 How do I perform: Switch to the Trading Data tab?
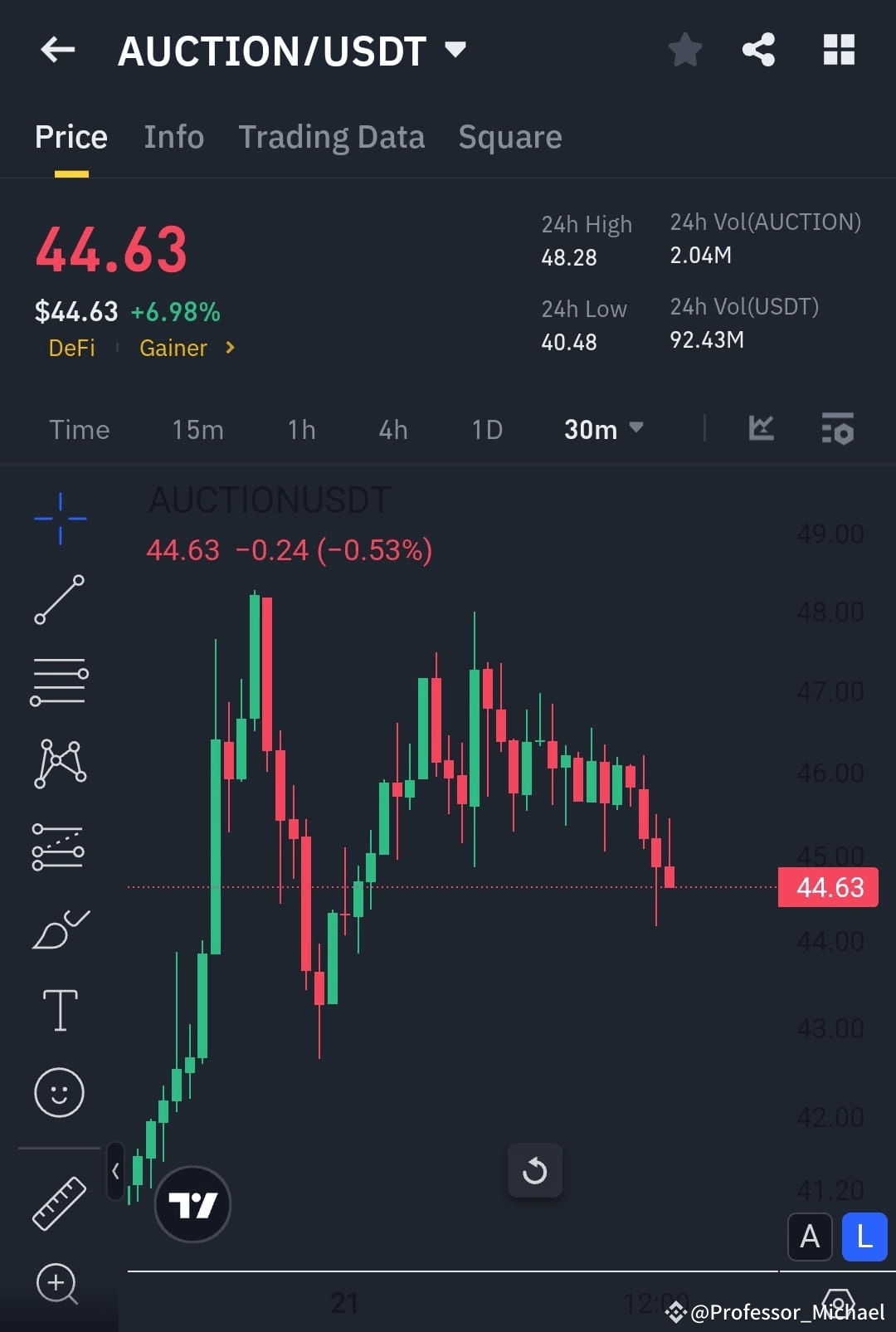332,136
